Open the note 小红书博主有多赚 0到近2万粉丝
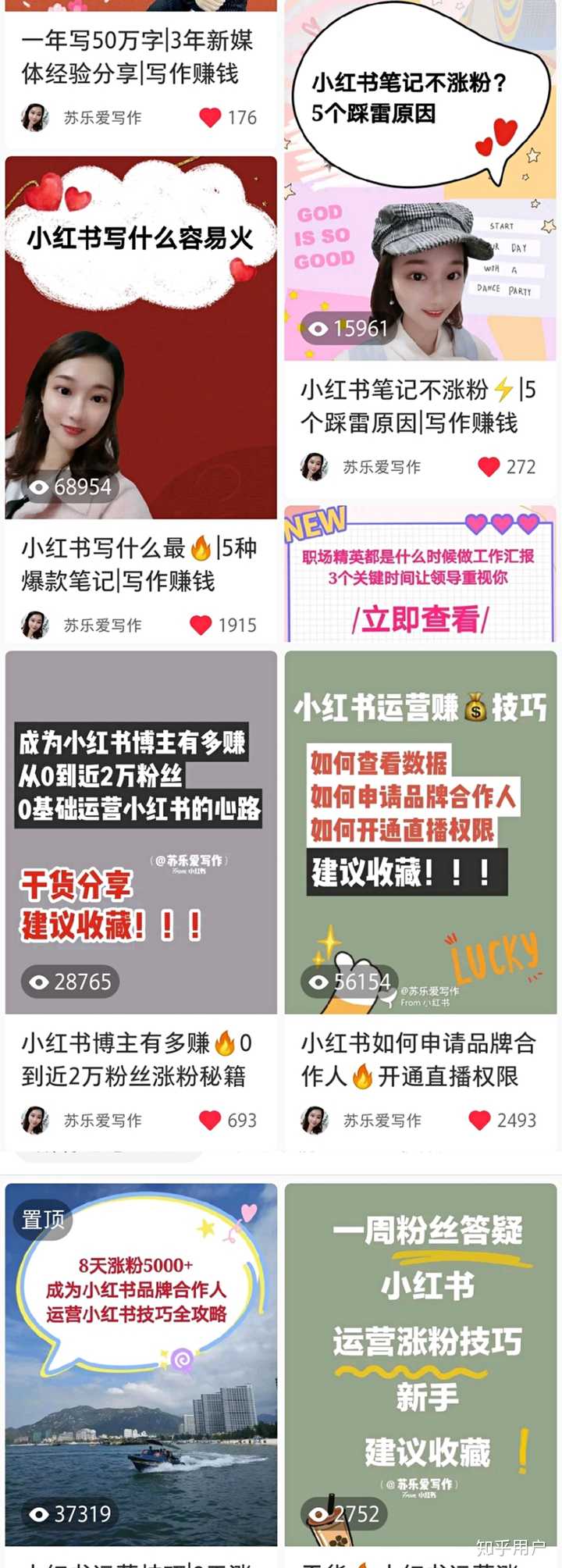This screenshot has width=562, height=1568. [140, 832]
